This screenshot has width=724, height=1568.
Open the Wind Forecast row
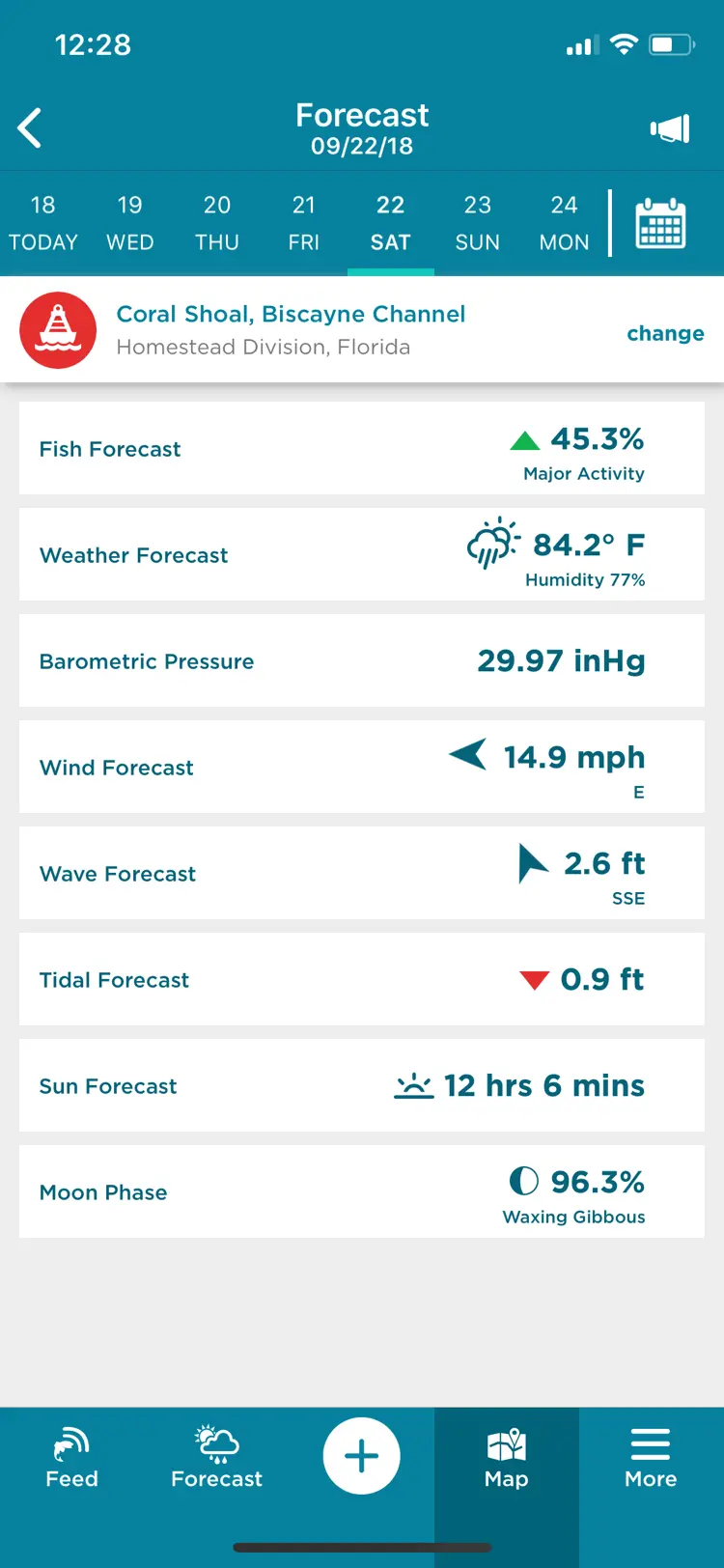pyautogui.click(x=362, y=768)
